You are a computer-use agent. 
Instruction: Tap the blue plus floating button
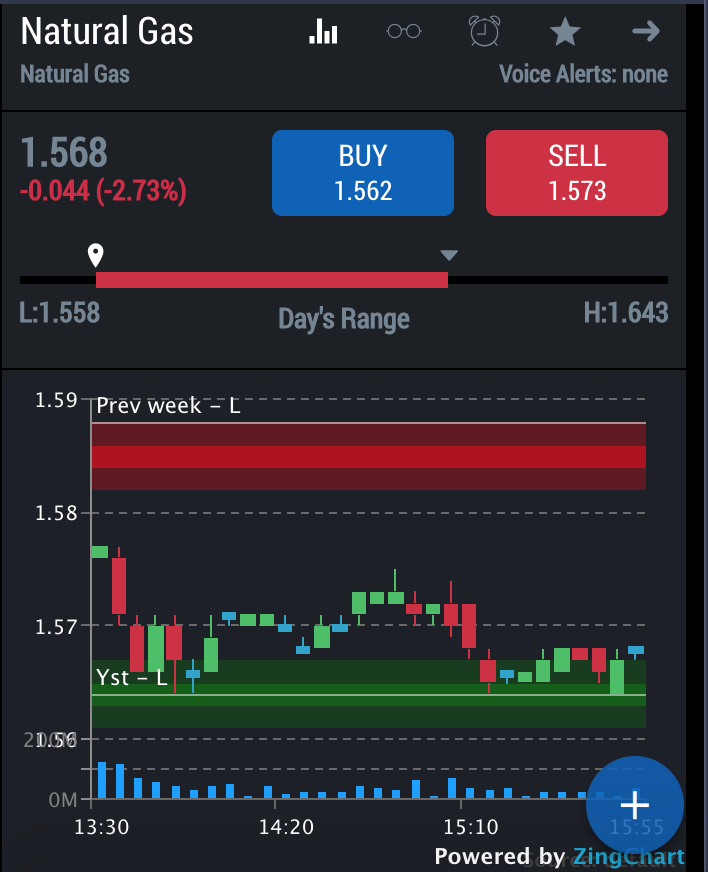635,805
